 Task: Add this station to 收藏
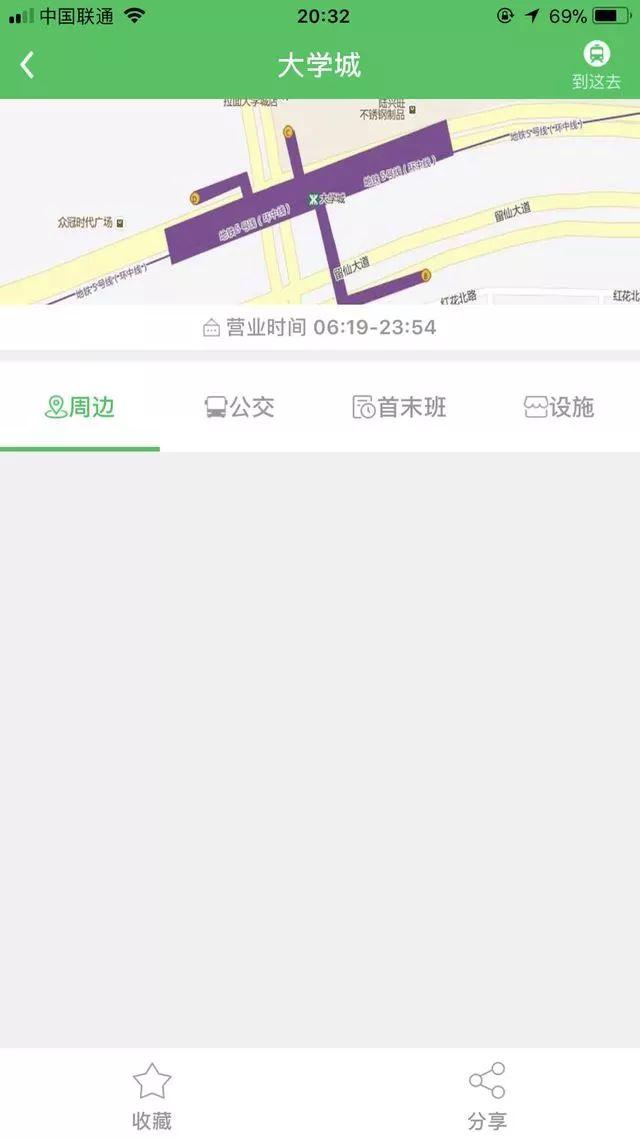[152, 1096]
